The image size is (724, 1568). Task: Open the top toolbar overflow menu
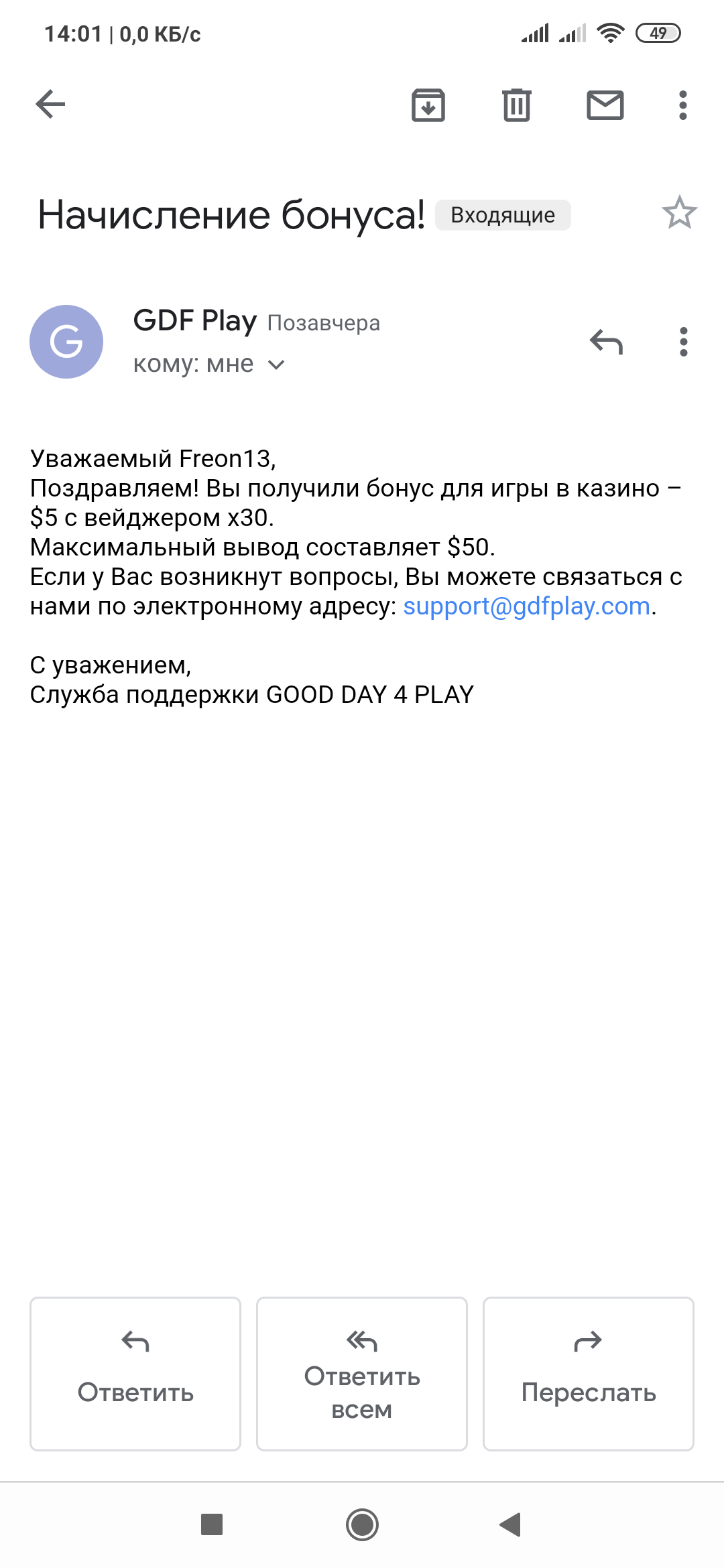click(x=683, y=105)
